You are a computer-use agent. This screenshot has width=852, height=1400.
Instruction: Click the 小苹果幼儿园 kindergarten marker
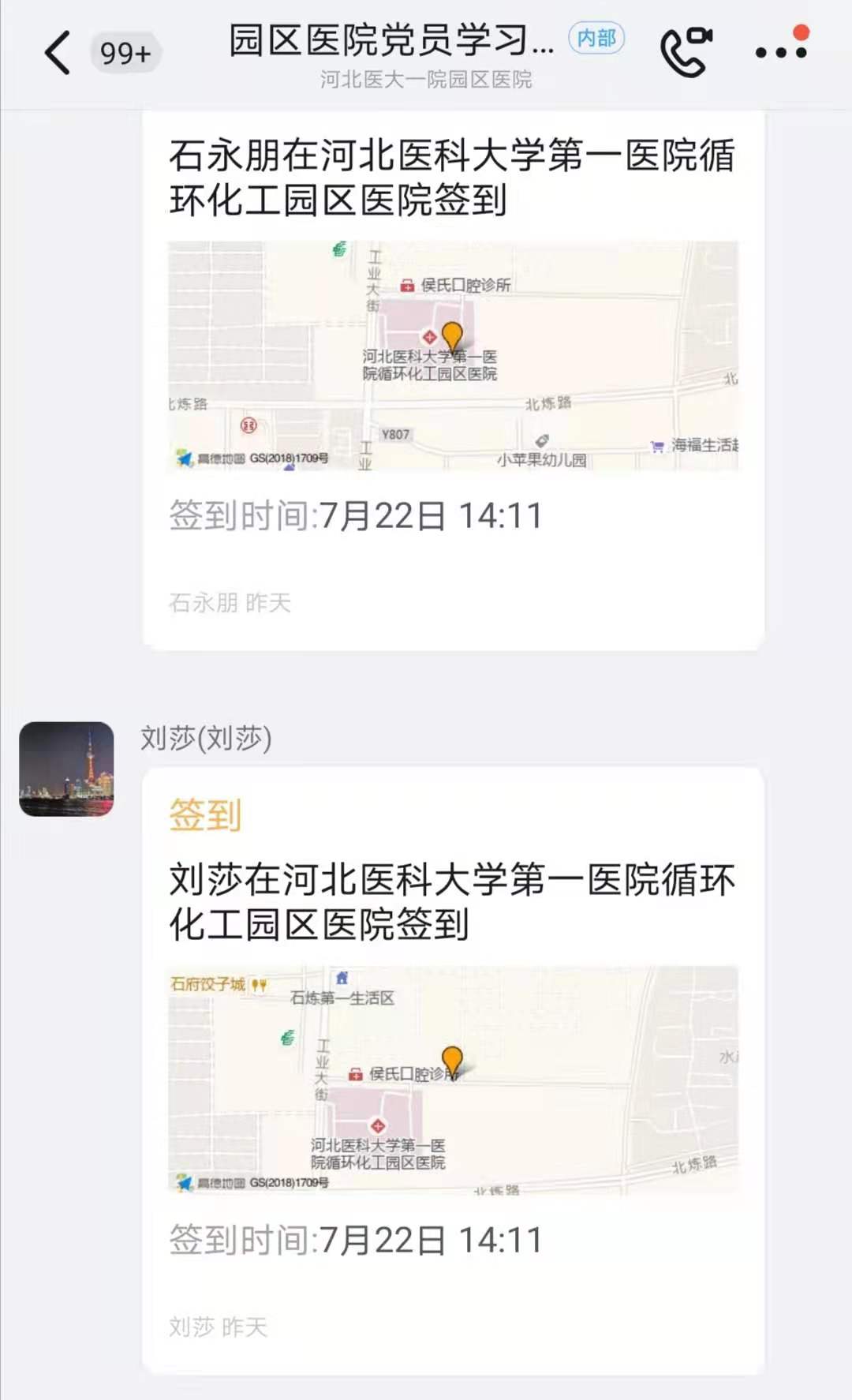point(543,442)
